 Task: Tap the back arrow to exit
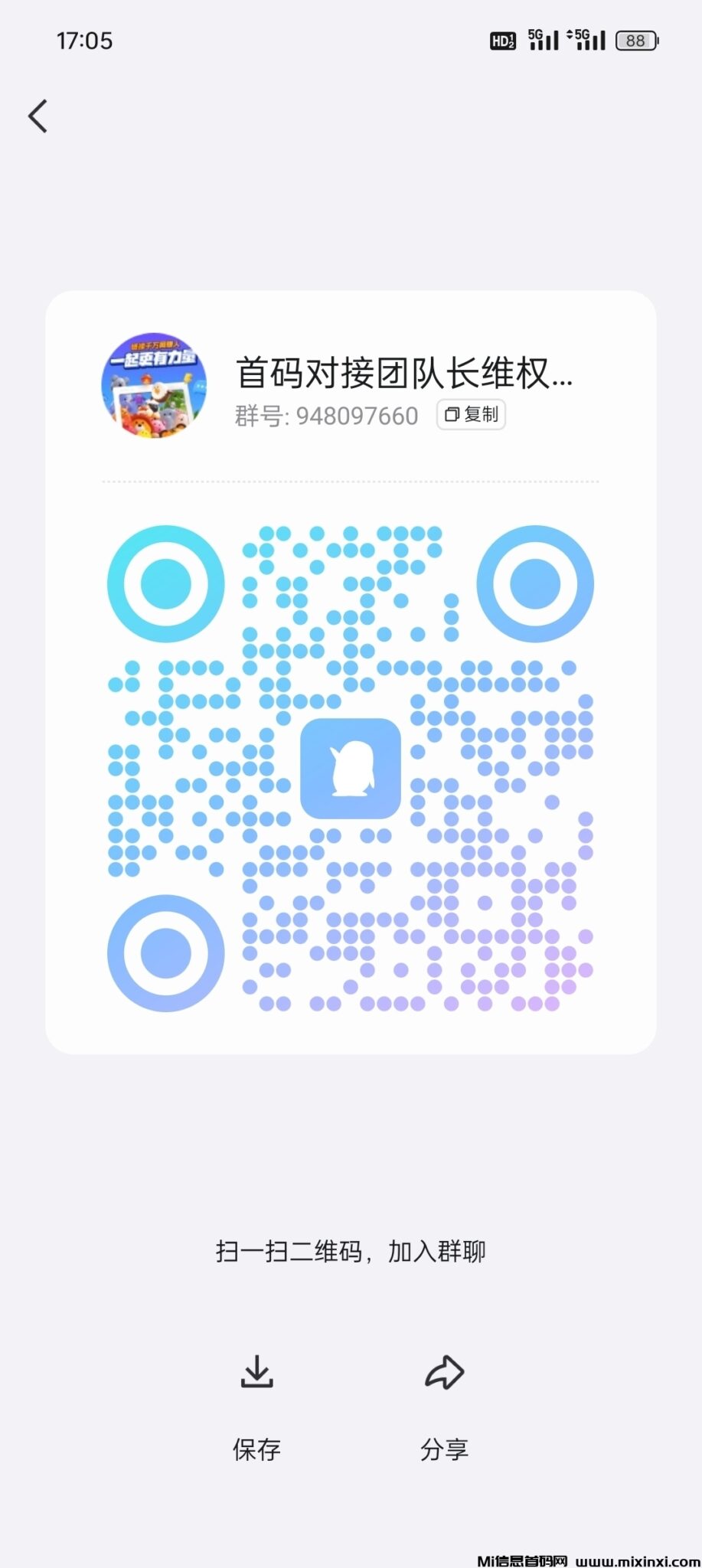pos(38,115)
